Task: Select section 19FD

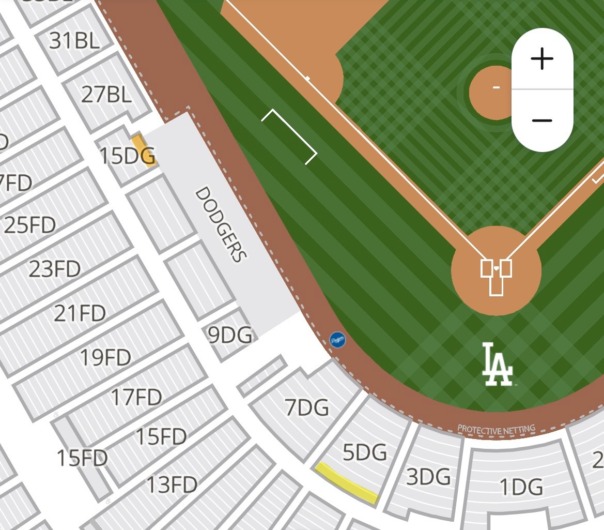Action: (105, 357)
